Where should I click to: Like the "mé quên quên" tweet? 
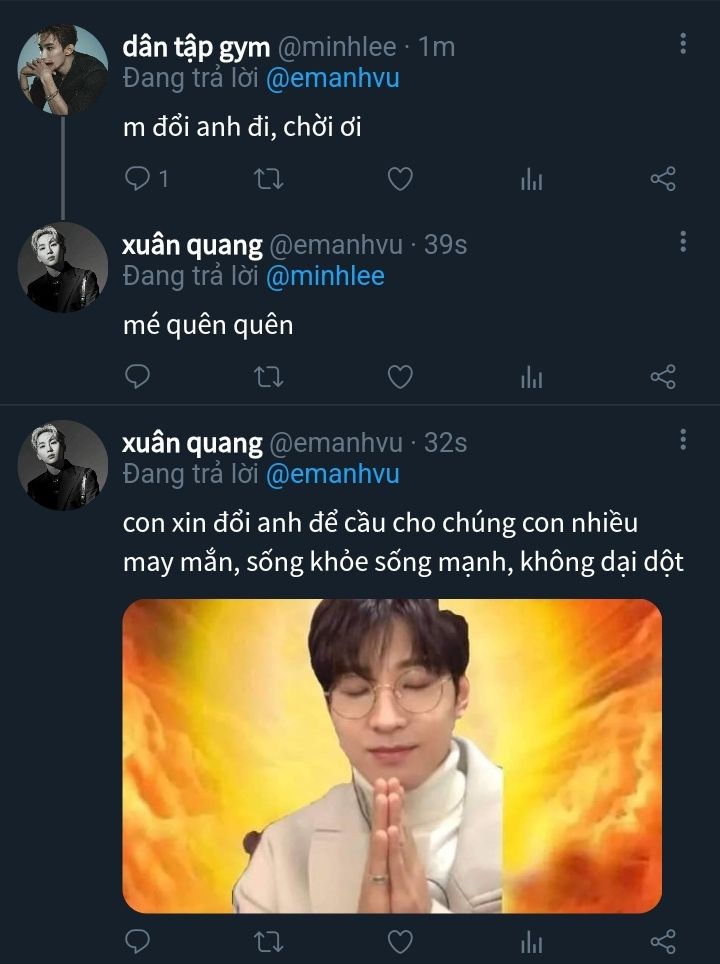(400, 376)
